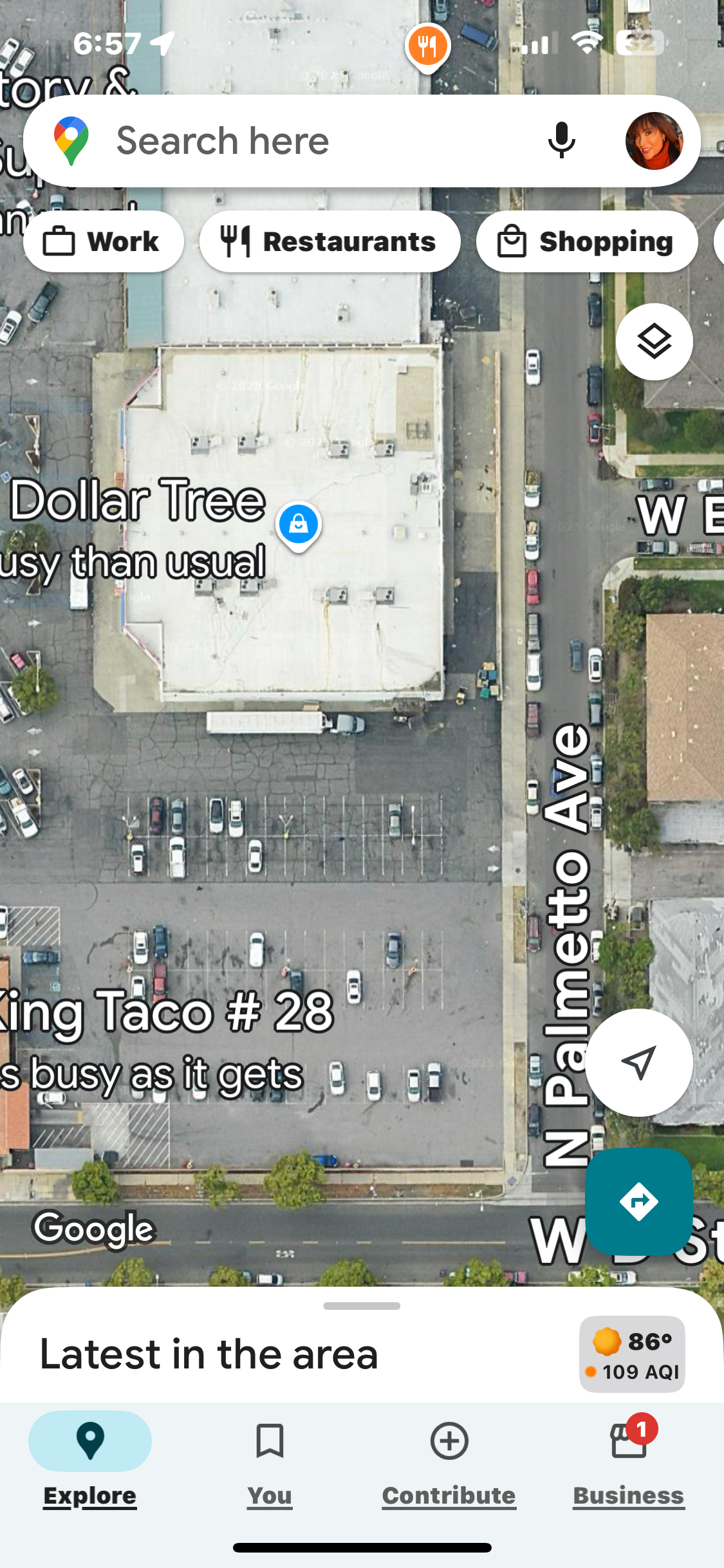Tap the orange restaurant map pin
The width and height of the screenshot is (724, 1568).
click(x=427, y=48)
